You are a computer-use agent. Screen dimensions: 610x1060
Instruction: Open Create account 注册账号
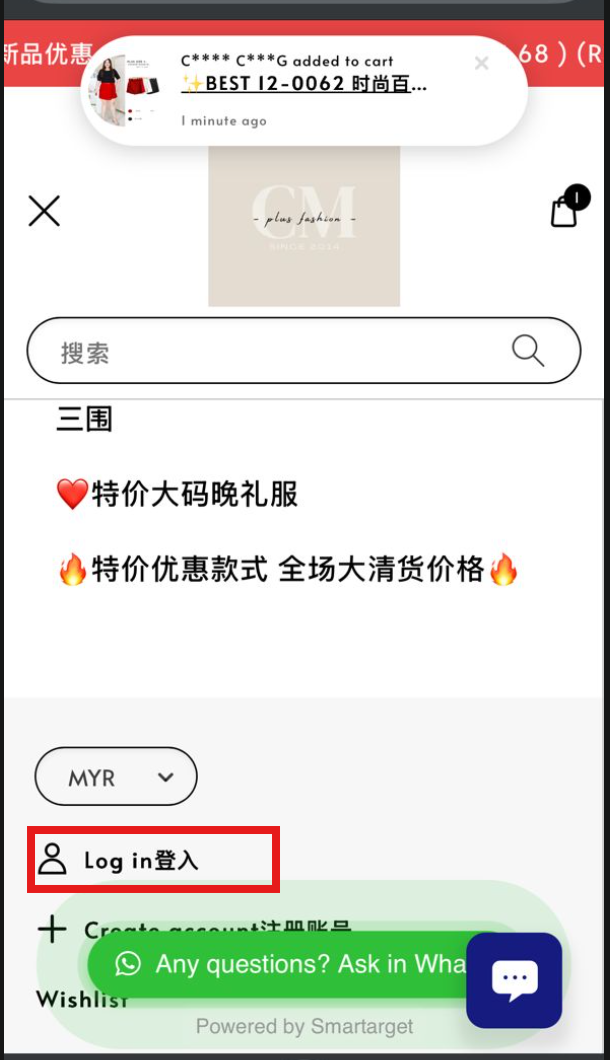pos(200,929)
